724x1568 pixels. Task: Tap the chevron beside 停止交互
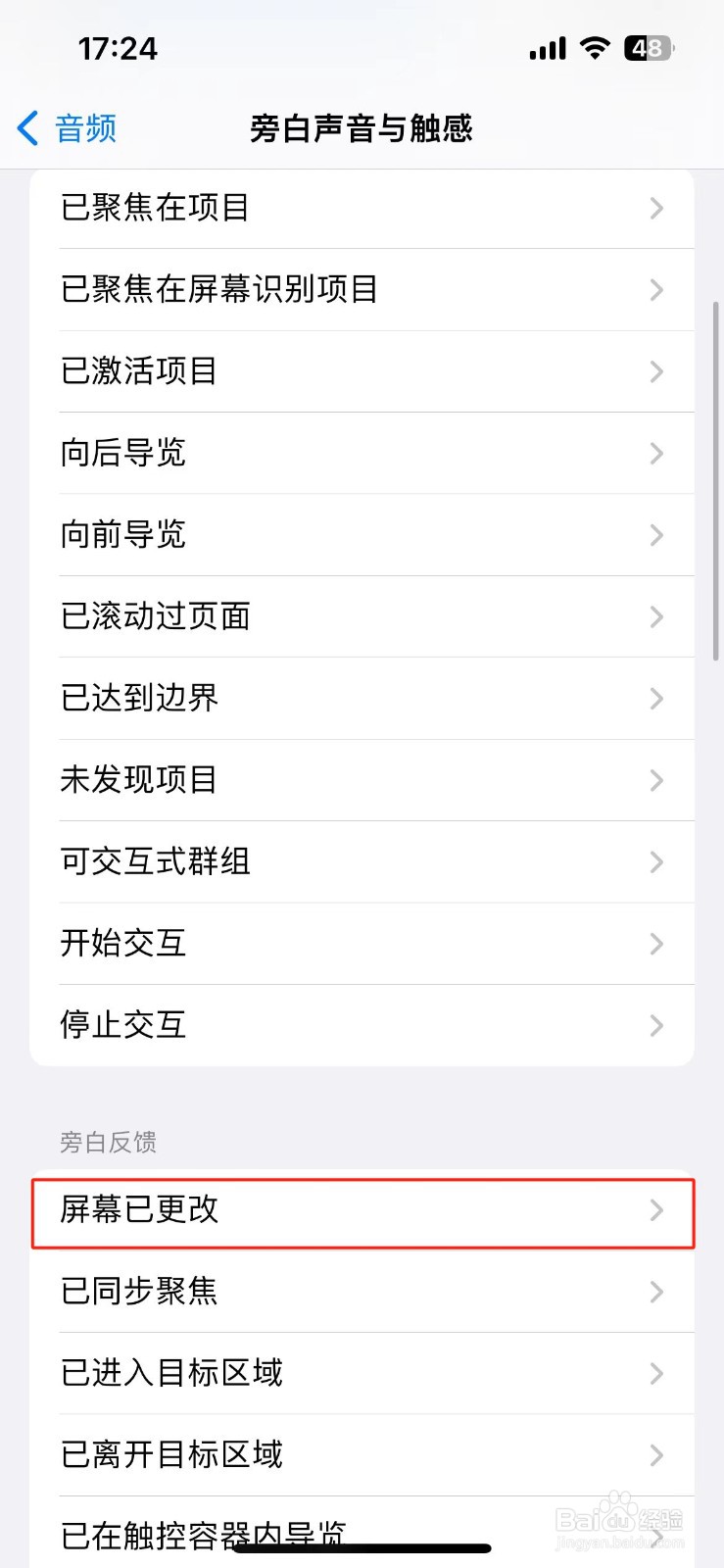pyautogui.click(x=656, y=1025)
